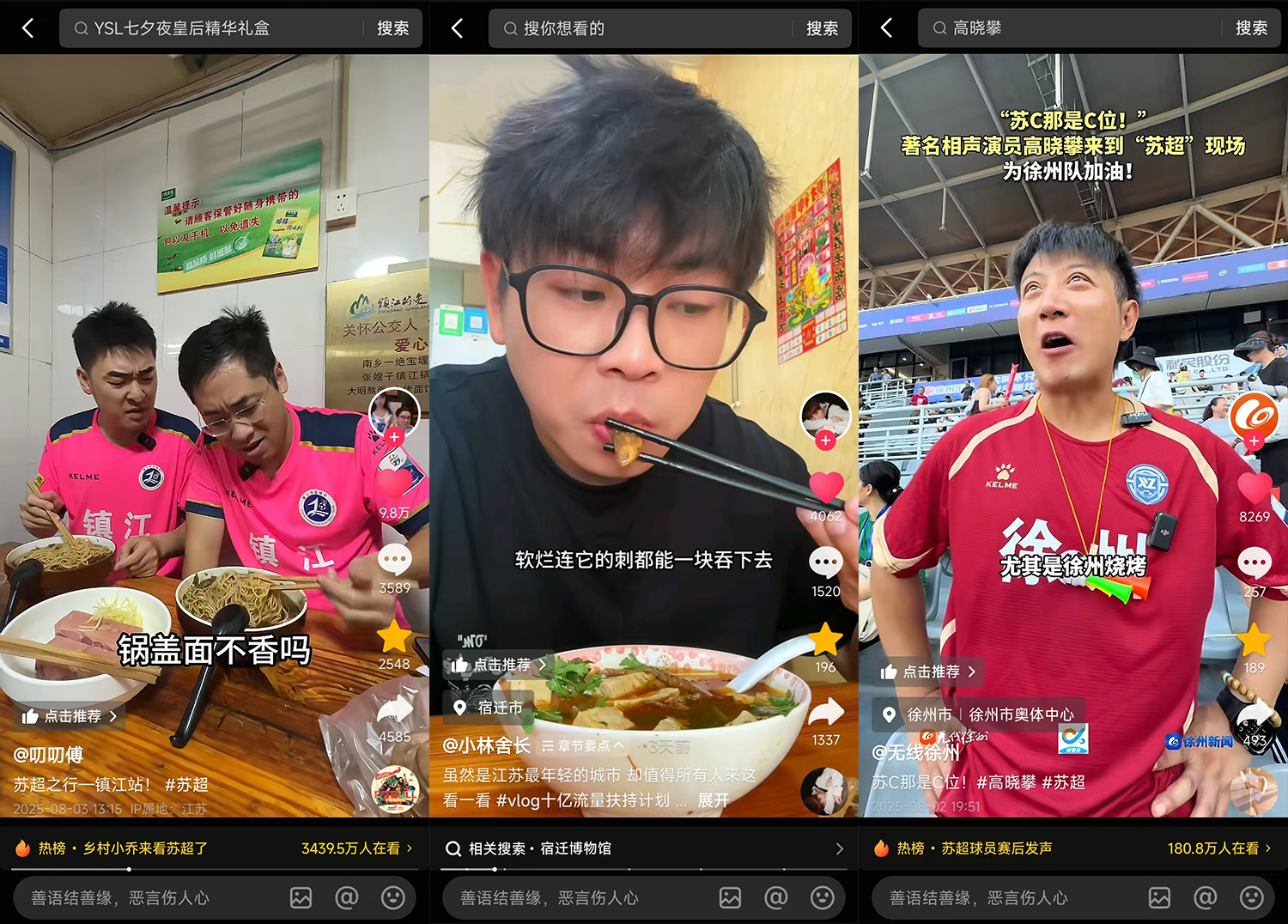Tap 搜索 next to YSL七夕夜皇后精华礼盒
The width and height of the screenshot is (1288, 924).
point(392,28)
